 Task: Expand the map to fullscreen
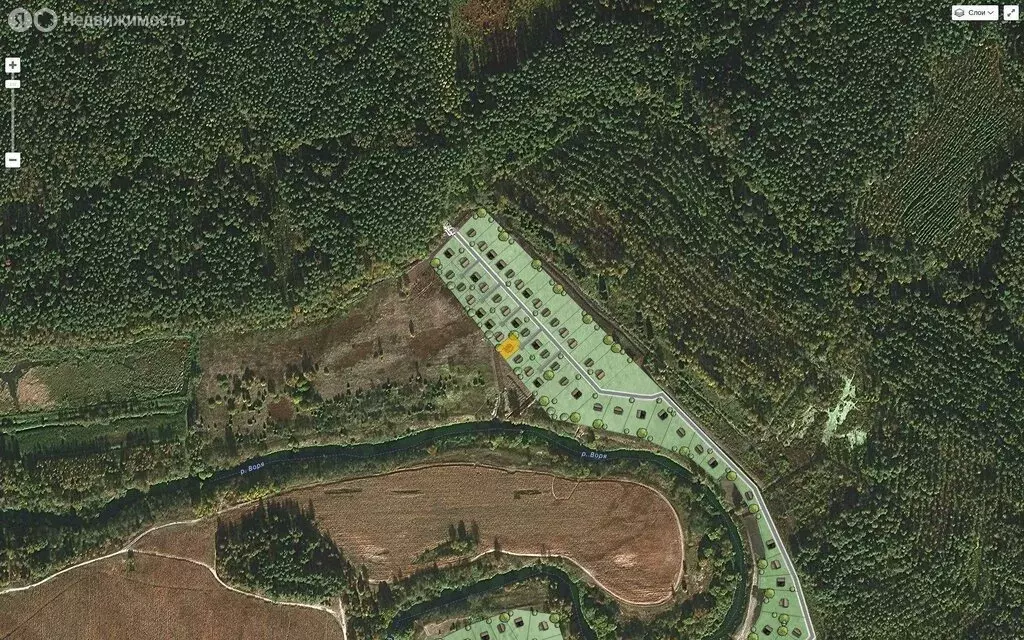click(x=1010, y=13)
